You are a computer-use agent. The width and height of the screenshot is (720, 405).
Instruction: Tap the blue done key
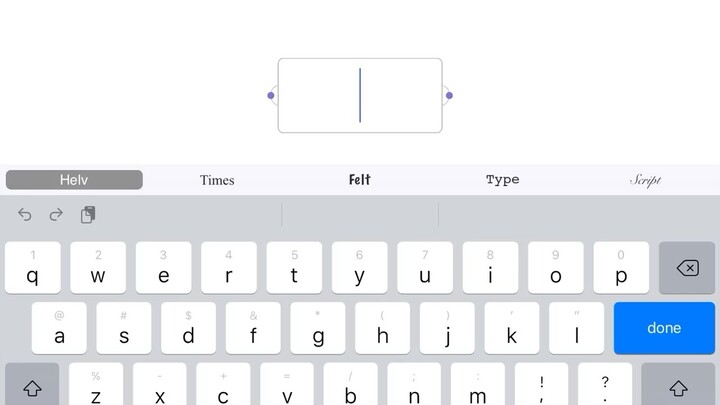pyautogui.click(x=664, y=328)
